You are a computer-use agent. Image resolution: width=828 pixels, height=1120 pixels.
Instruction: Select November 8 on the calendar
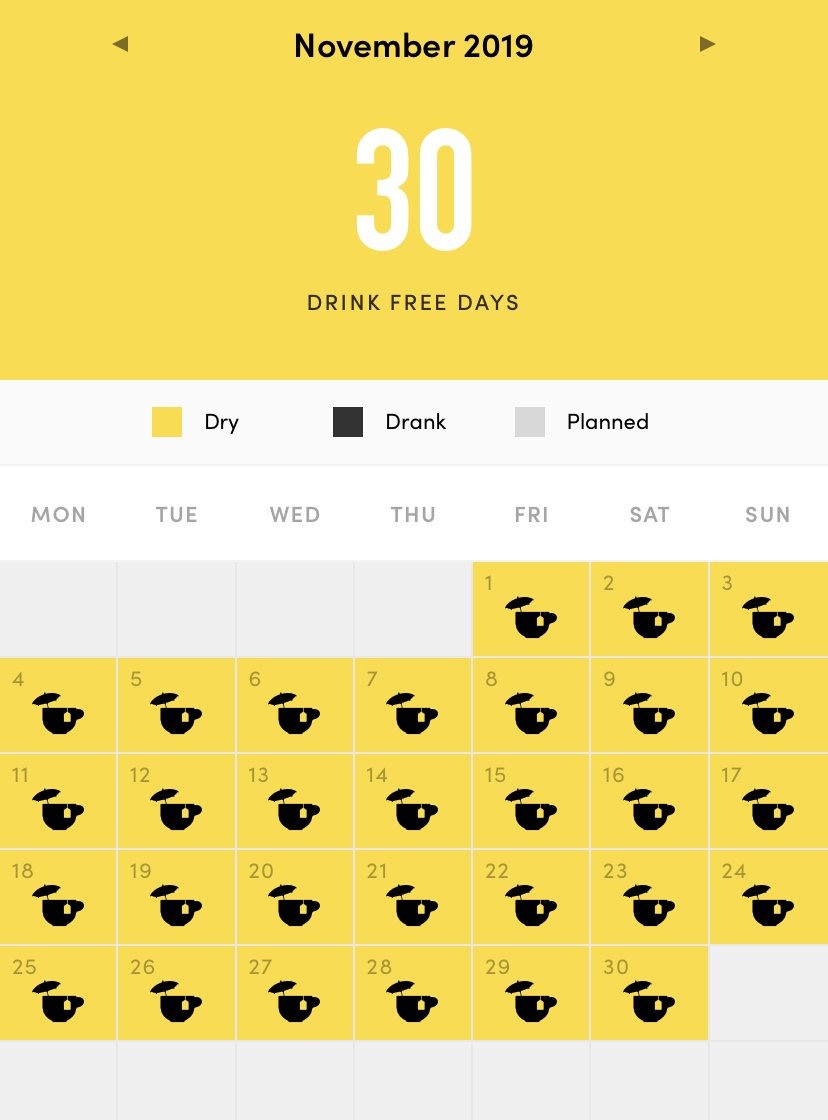[x=531, y=705]
